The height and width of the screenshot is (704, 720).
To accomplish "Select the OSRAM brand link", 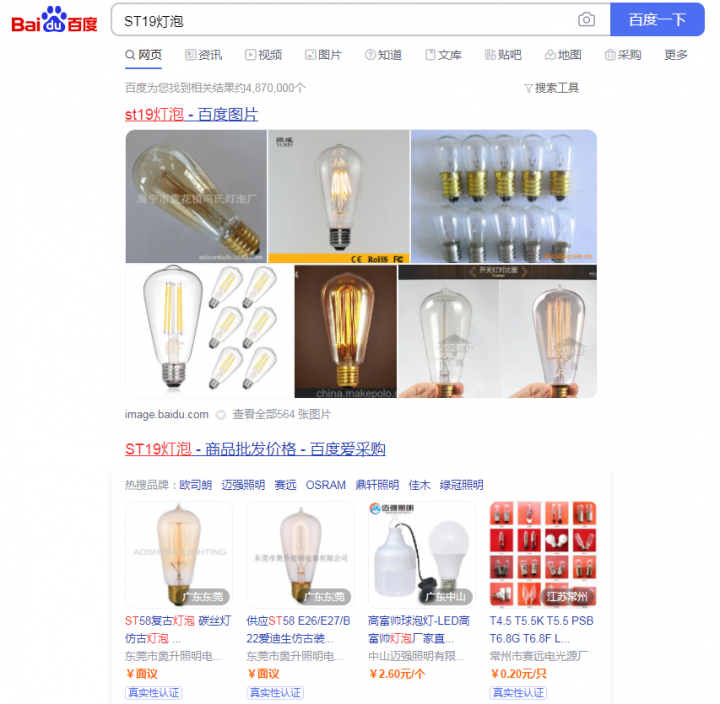I will [325, 485].
